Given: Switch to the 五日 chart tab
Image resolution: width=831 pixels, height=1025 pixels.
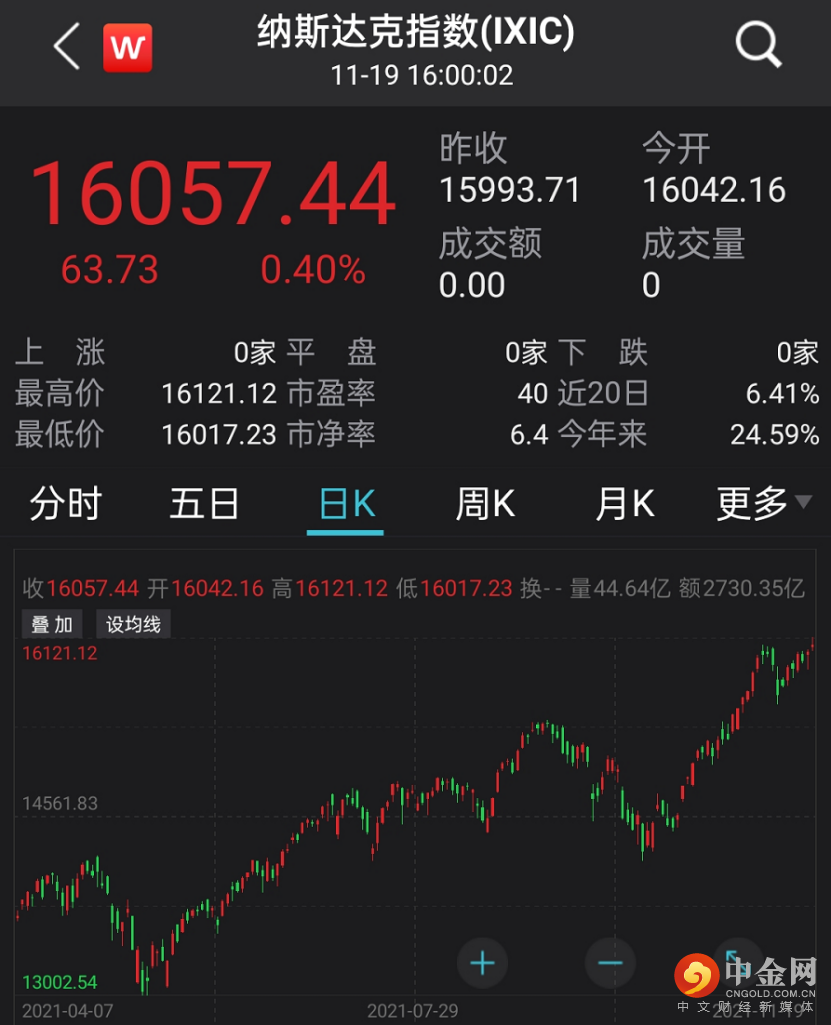Looking at the screenshot, I should click(x=204, y=504).
